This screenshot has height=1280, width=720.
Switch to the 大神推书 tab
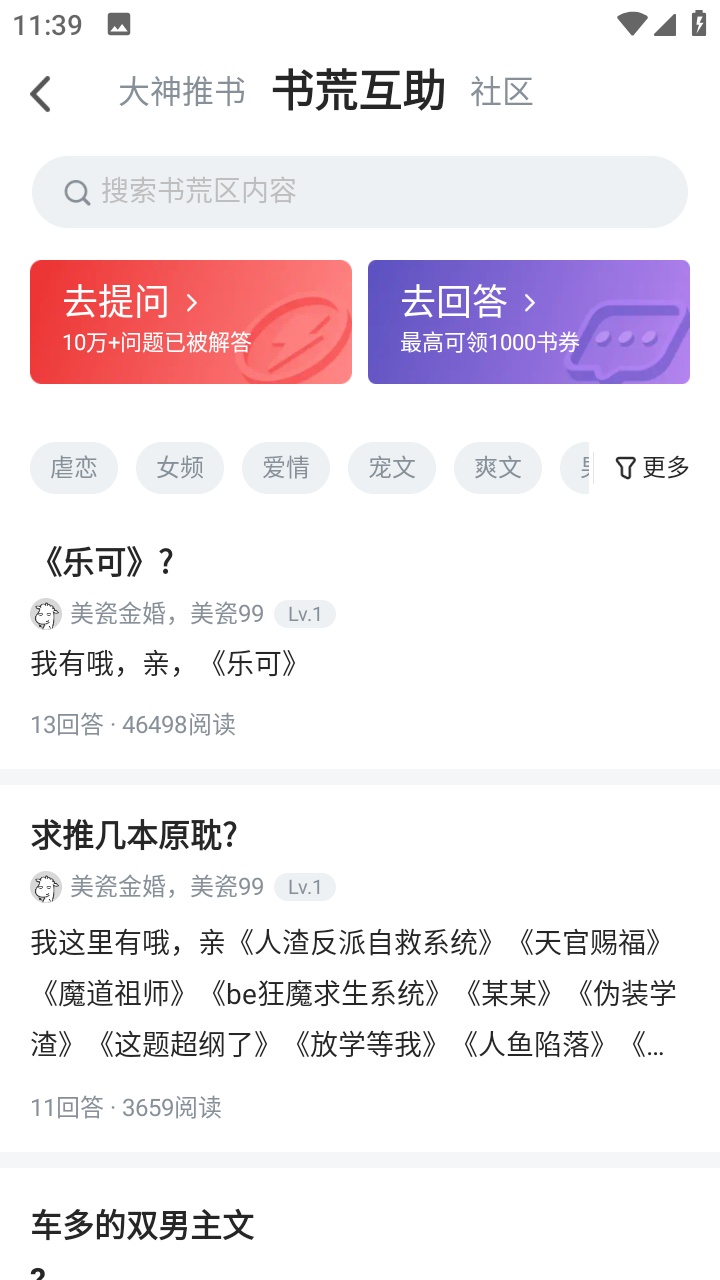coord(181,92)
